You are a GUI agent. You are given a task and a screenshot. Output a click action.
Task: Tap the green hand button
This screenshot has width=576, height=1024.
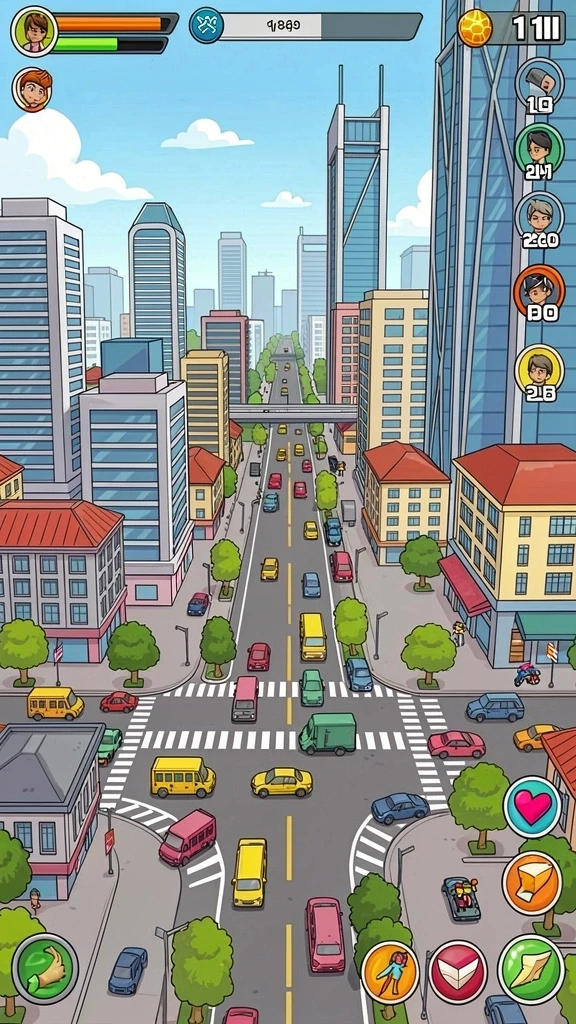45,968
